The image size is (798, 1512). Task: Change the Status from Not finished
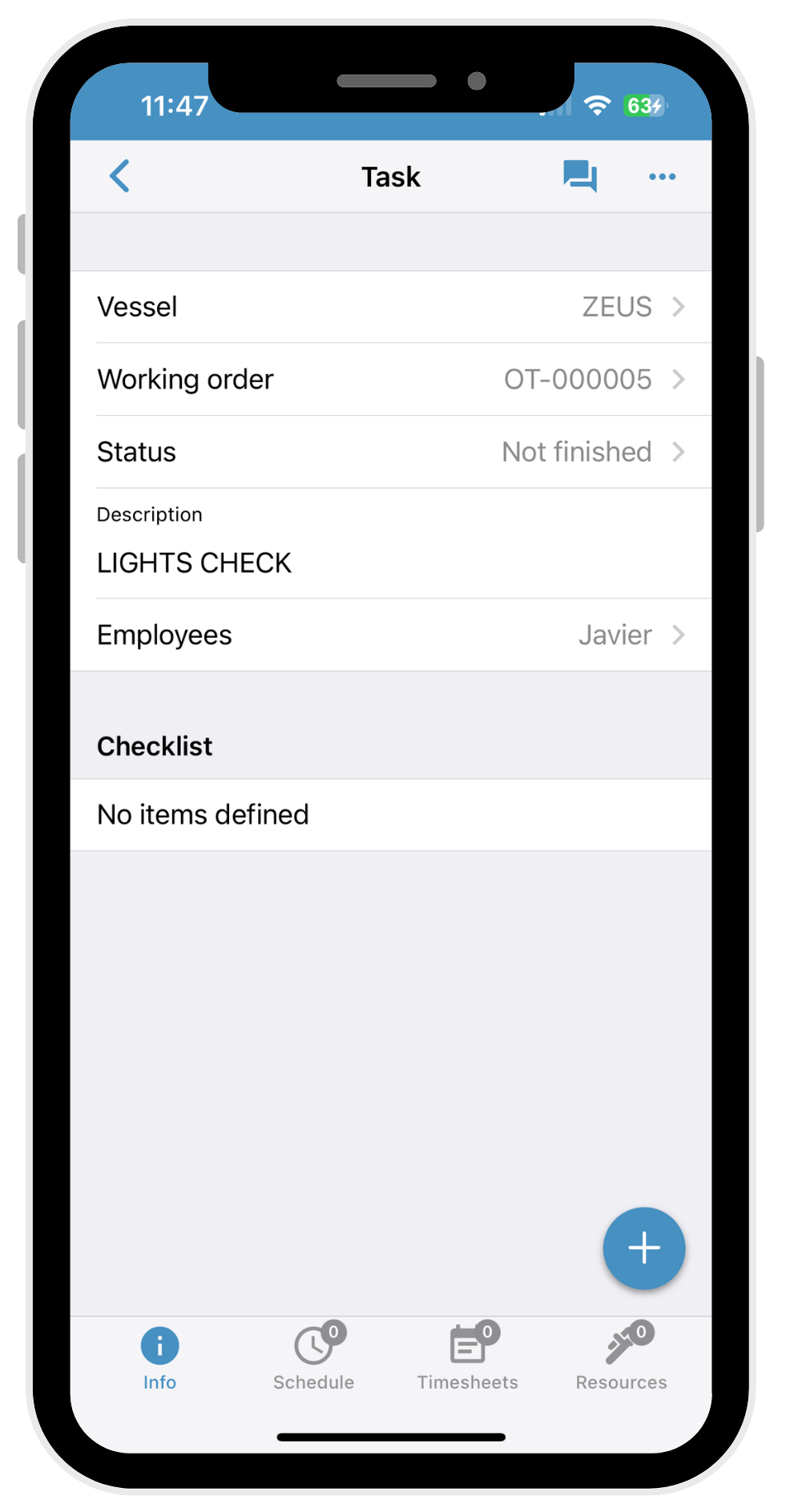tap(391, 452)
